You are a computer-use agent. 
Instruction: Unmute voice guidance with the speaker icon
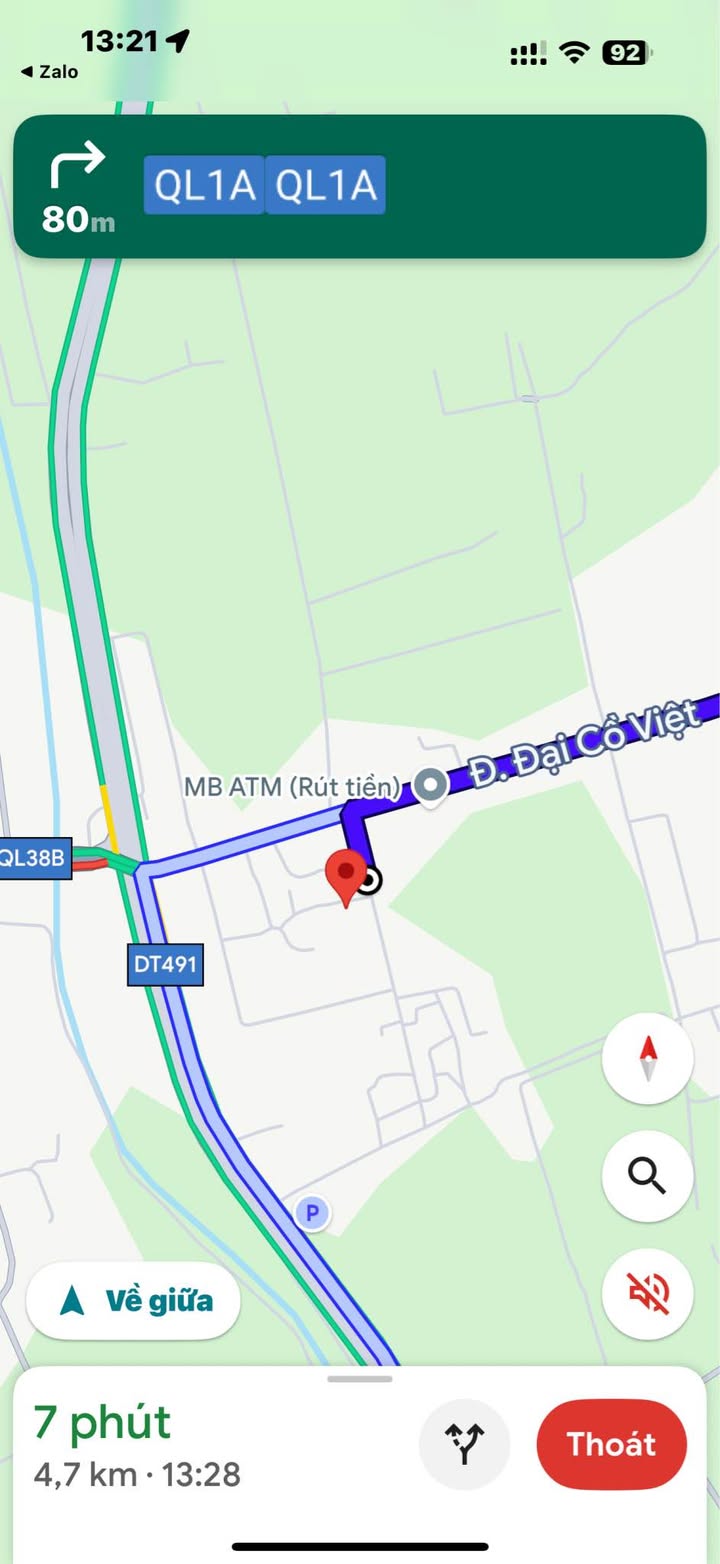[647, 1293]
